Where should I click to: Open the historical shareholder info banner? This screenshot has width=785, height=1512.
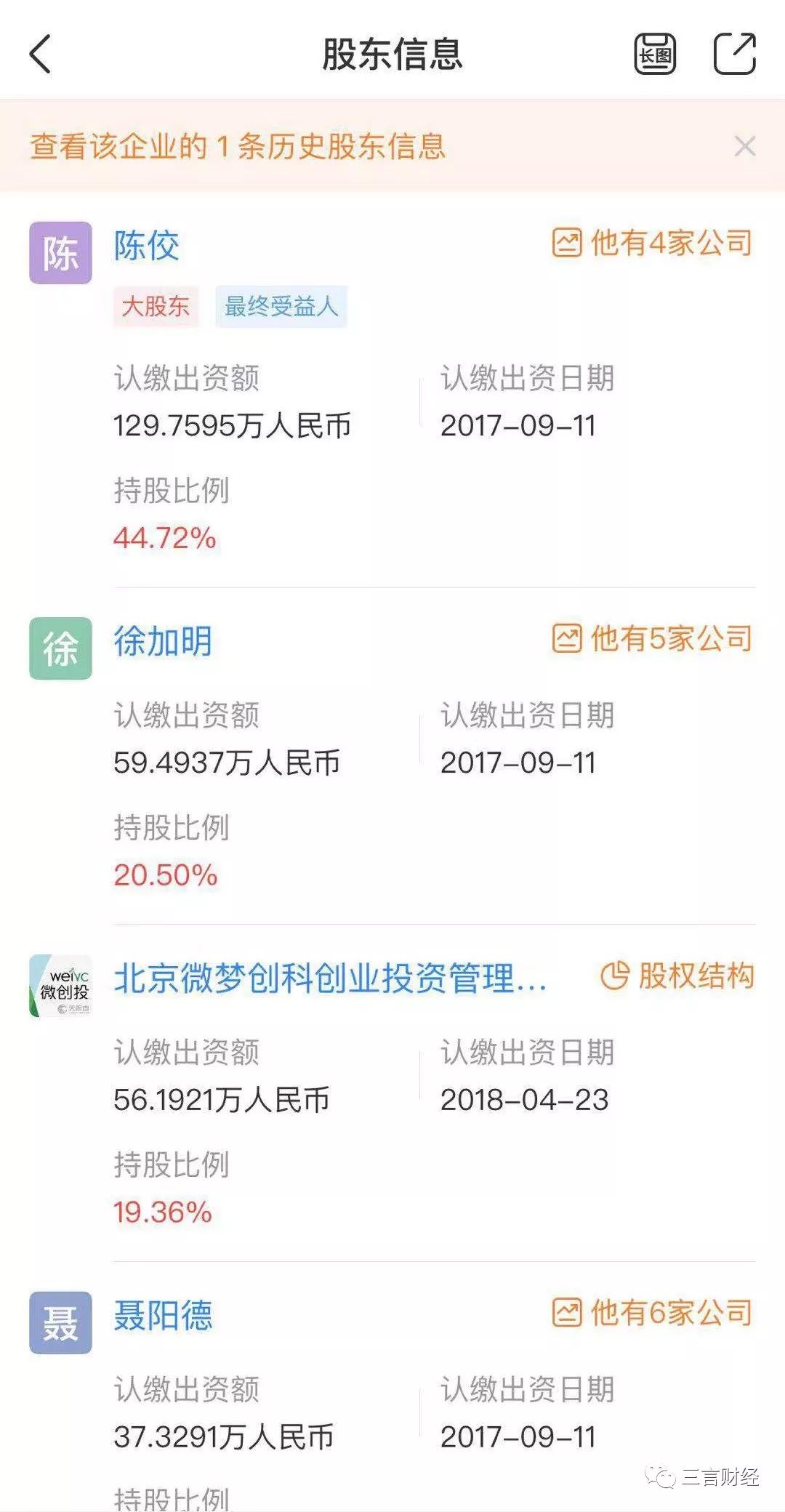(x=237, y=146)
